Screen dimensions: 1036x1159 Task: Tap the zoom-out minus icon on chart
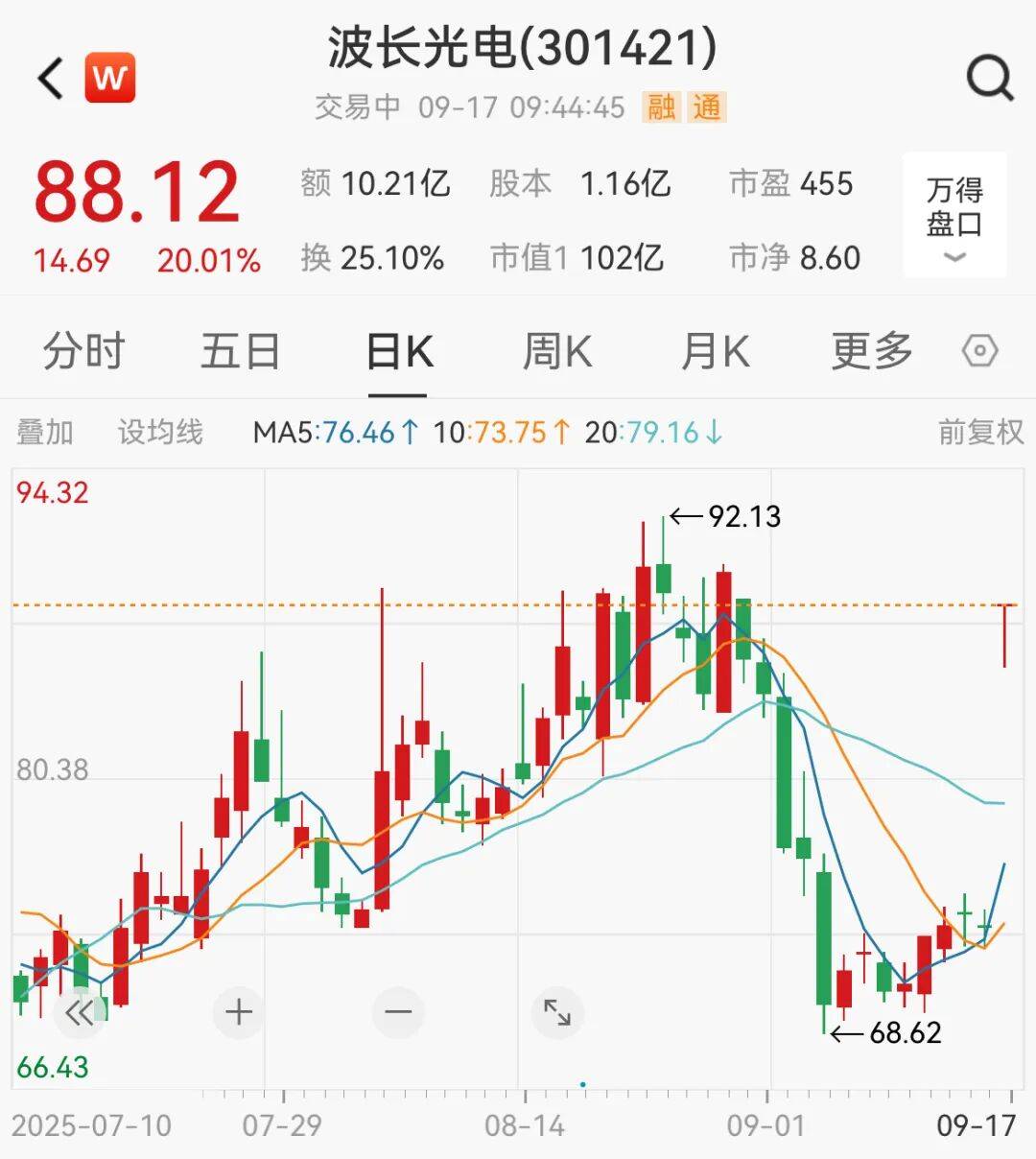coord(397,1011)
